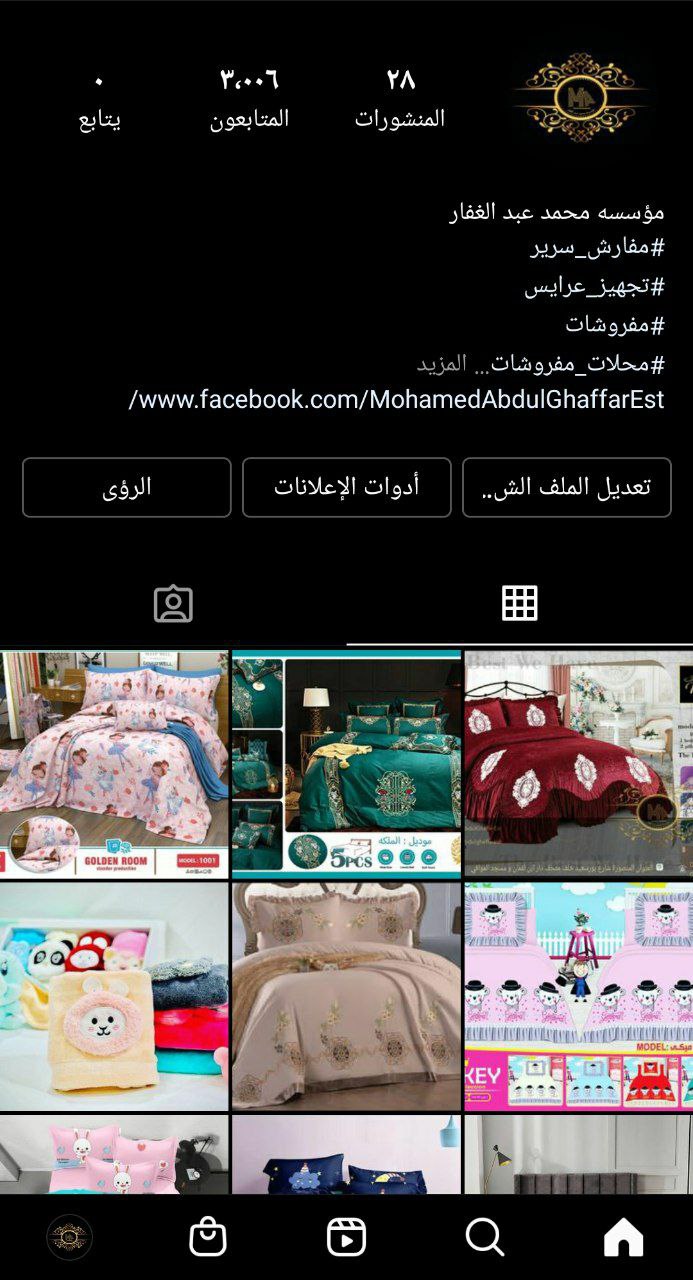Screen dimensions: 693x1280
Task: Switch to the posts grid tab
Action: click(519, 603)
